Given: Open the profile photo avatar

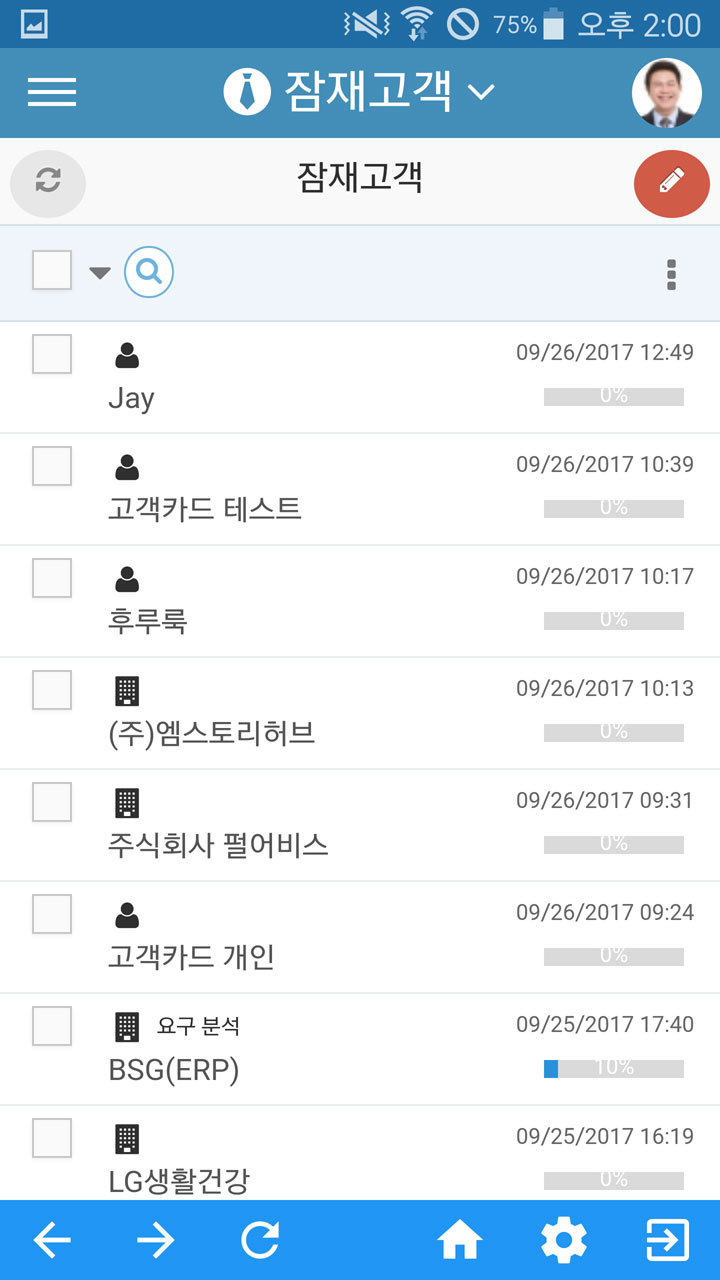Looking at the screenshot, I should (667, 93).
